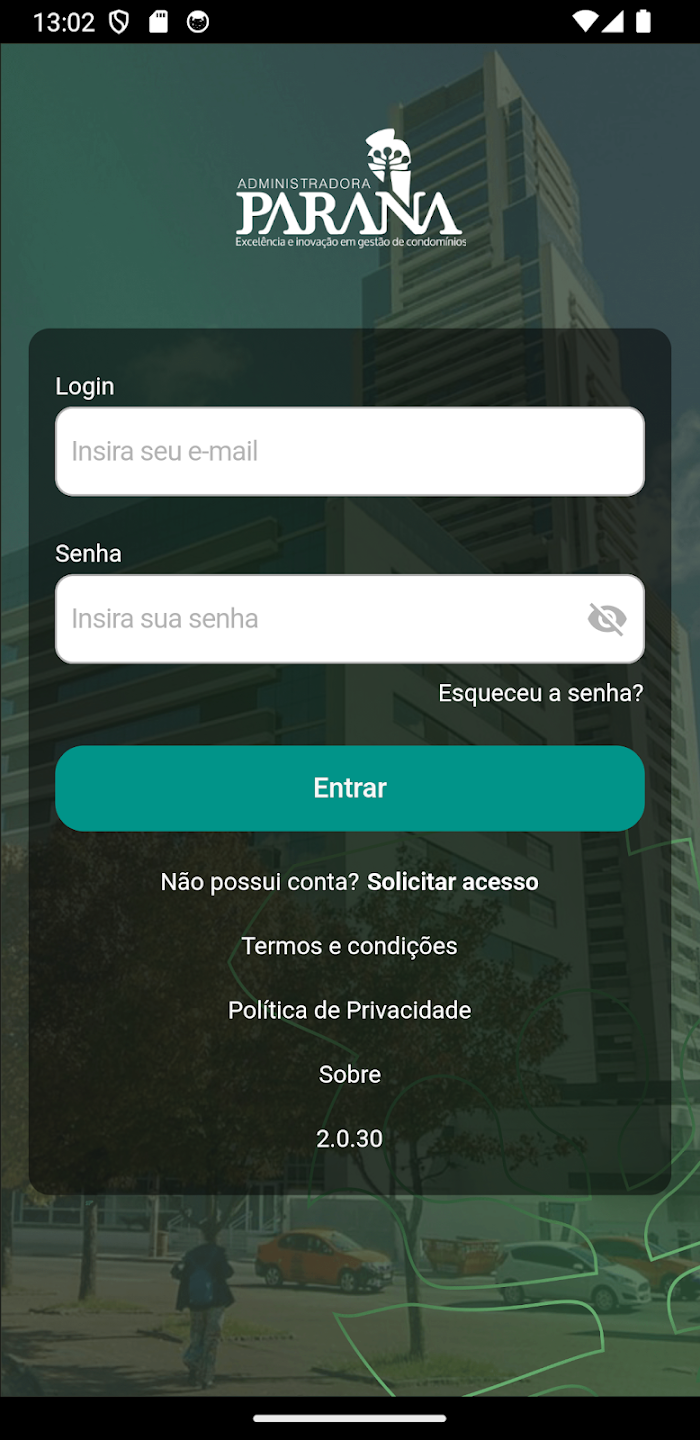
Task: Open the Sobre page
Action: (x=349, y=1074)
